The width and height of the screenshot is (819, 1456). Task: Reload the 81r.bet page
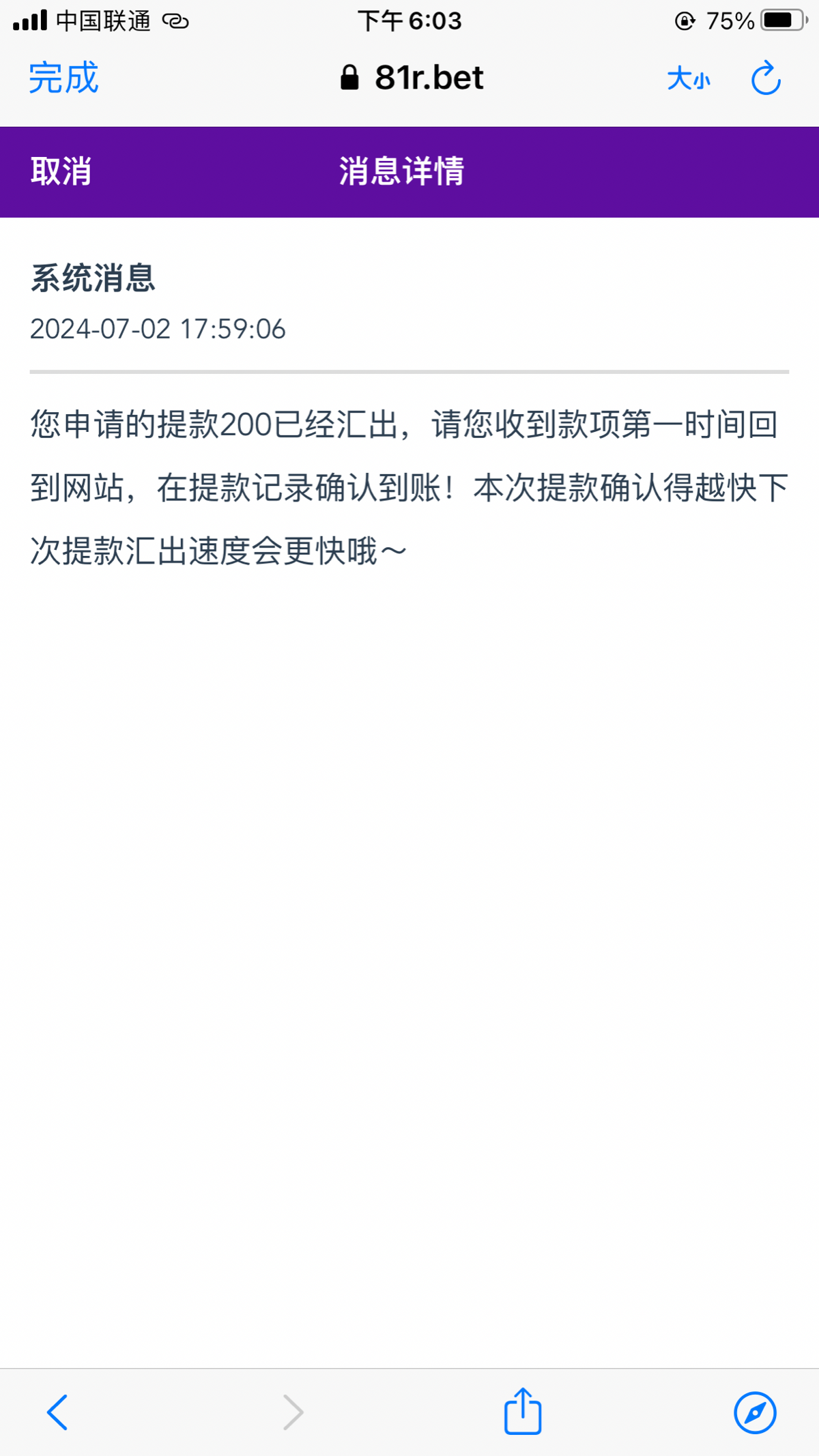click(x=766, y=78)
